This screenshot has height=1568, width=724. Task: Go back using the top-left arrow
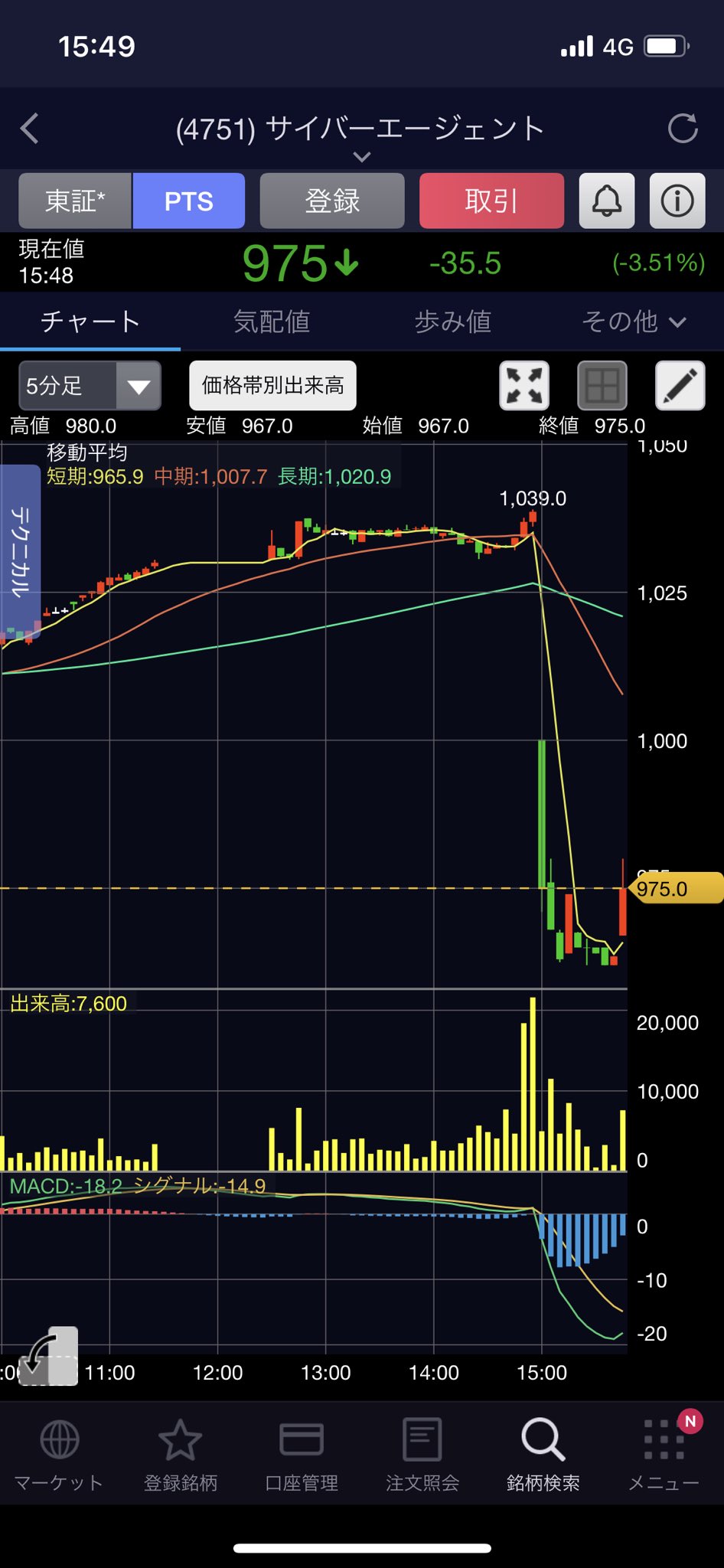tap(30, 129)
